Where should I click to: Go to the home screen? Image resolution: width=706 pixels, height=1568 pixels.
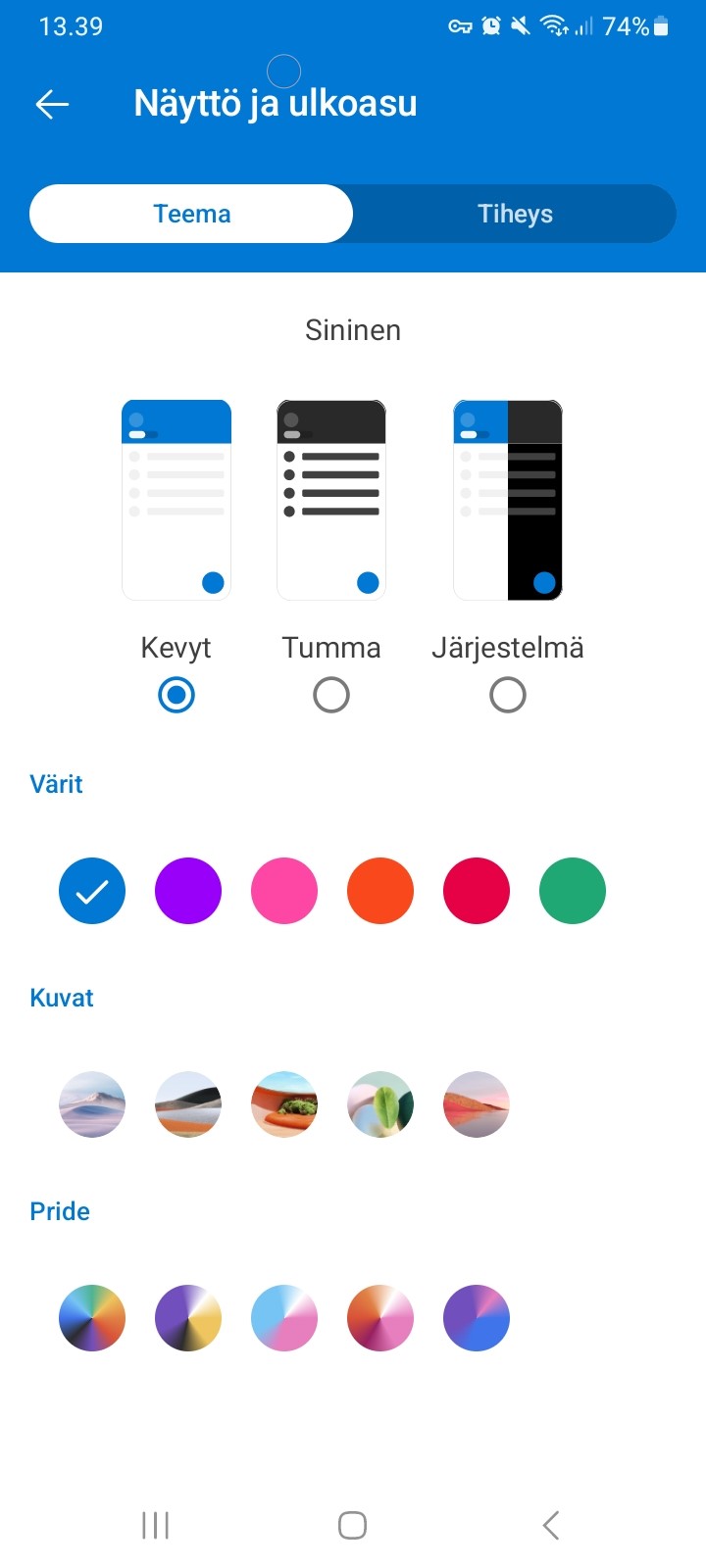(x=352, y=1525)
